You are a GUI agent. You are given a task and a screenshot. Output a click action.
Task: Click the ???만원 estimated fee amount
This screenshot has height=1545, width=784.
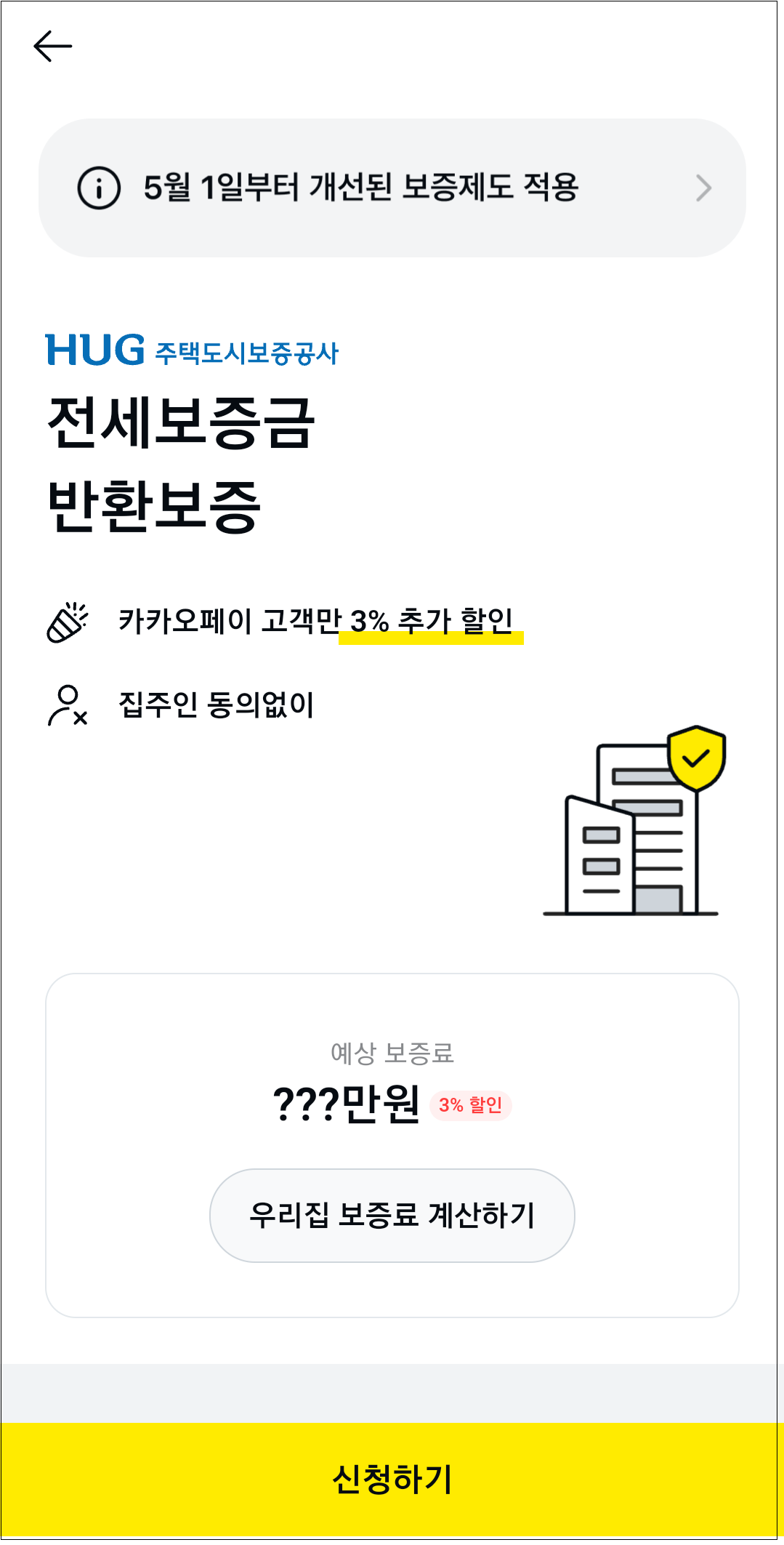click(x=347, y=1104)
